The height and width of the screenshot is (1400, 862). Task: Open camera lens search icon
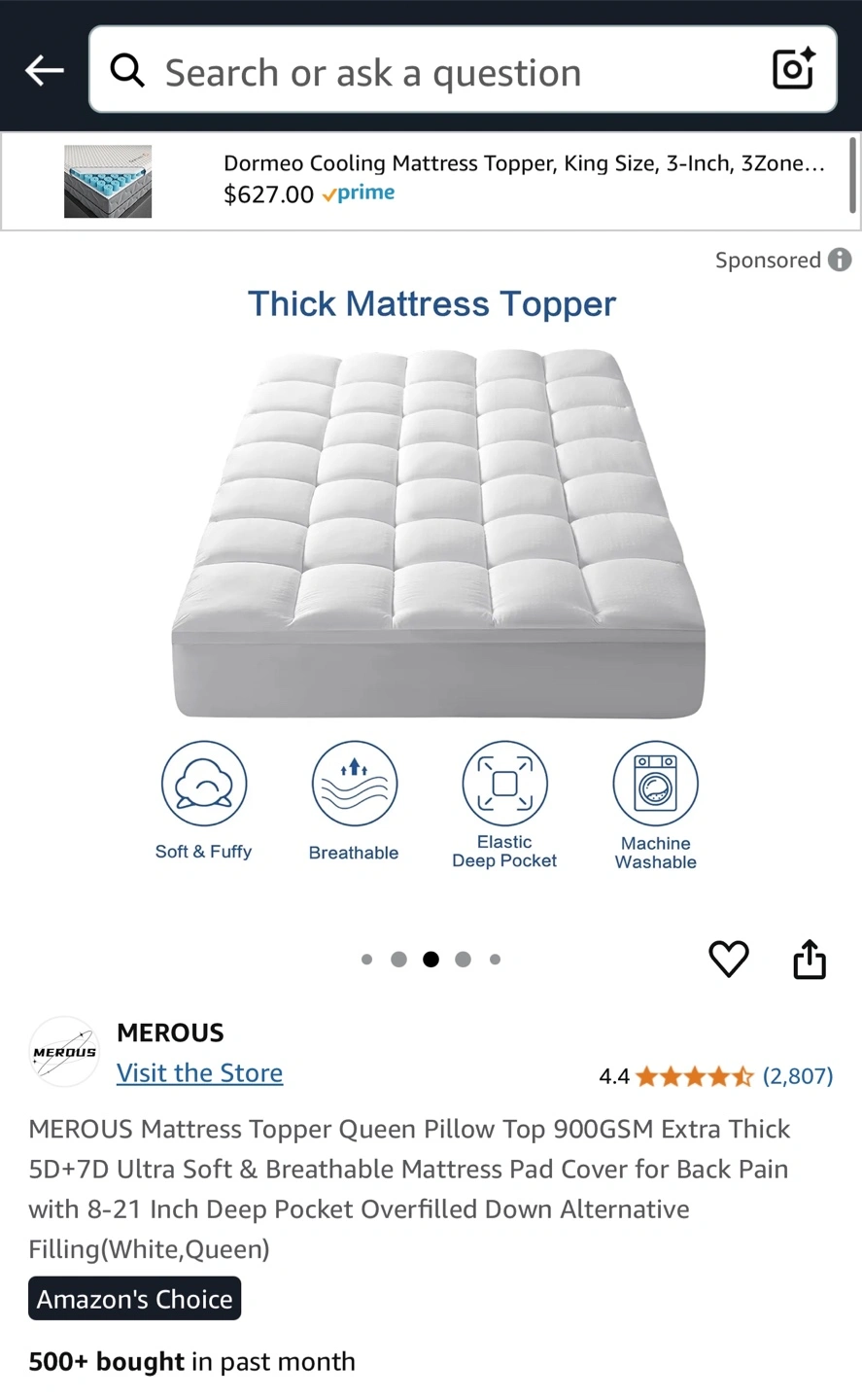pos(793,69)
